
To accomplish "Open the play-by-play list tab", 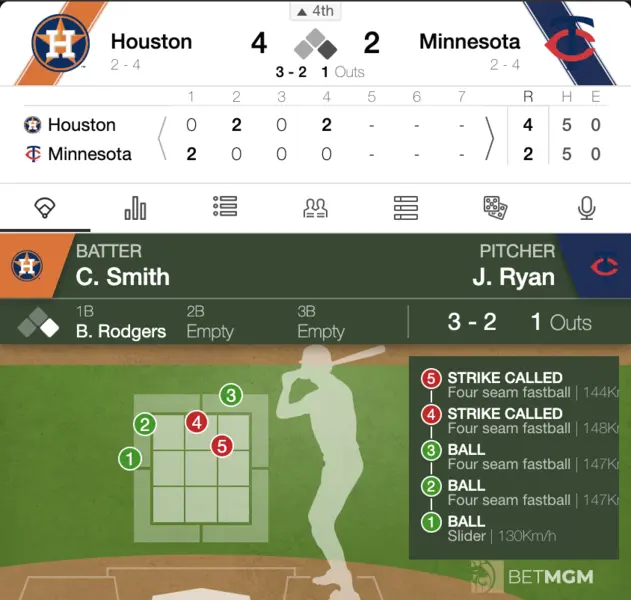I will click(x=225, y=207).
